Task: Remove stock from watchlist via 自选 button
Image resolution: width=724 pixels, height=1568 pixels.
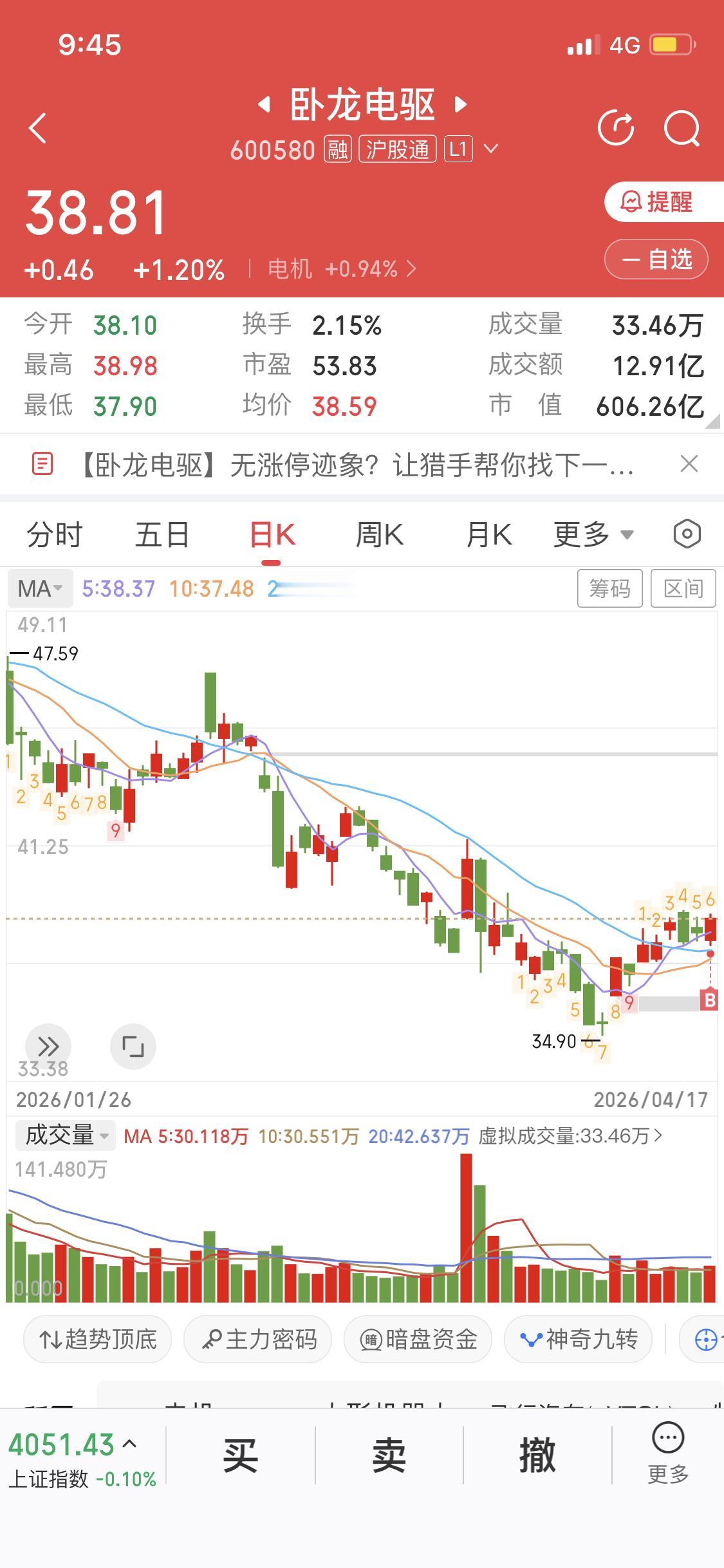Action: click(x=656, y=259)
